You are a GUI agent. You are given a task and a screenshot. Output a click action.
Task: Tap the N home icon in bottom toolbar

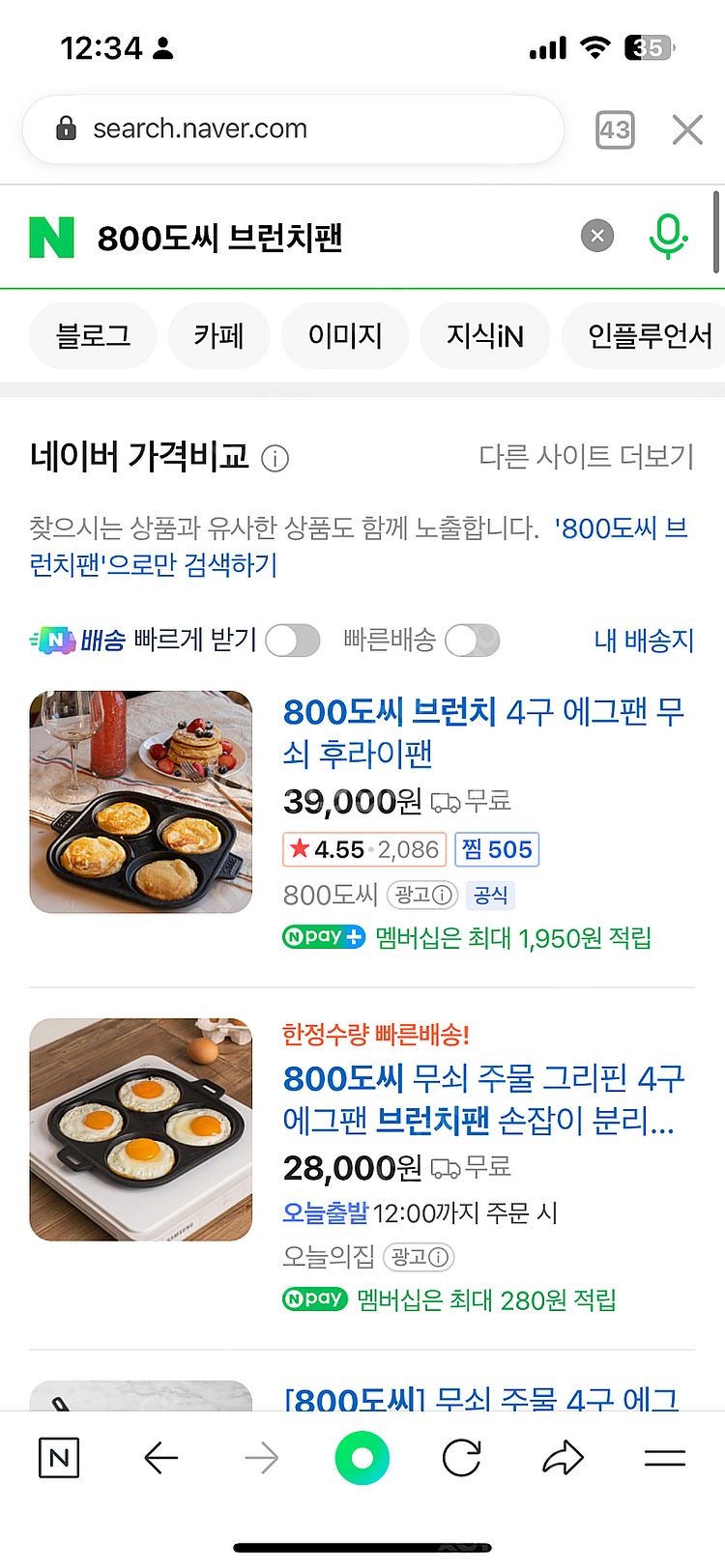click(59, 1457)
